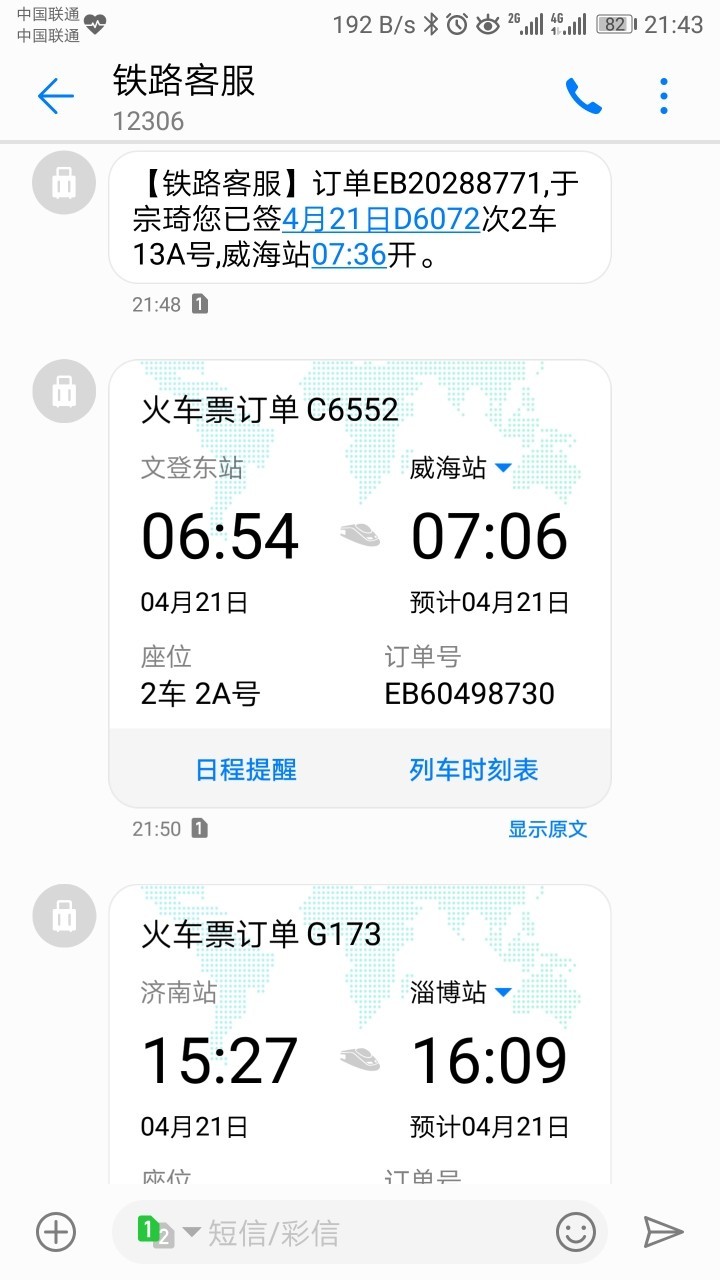The width and height of the screenshot is (720, 1280).
Task: Tap 显示原文 to show the original message
Action: 549,829
